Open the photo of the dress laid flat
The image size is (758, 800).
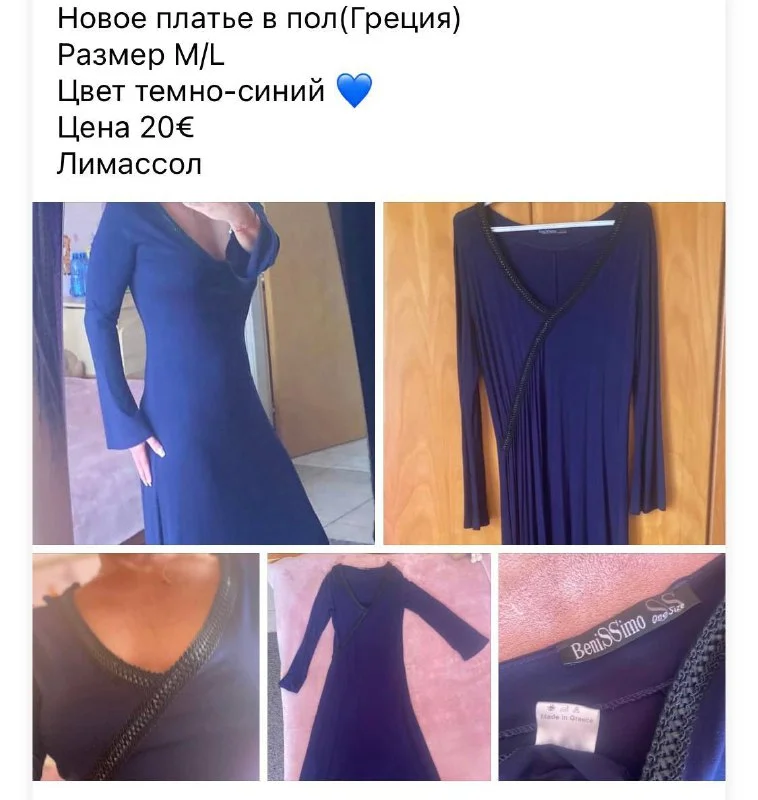click(378, 666)
